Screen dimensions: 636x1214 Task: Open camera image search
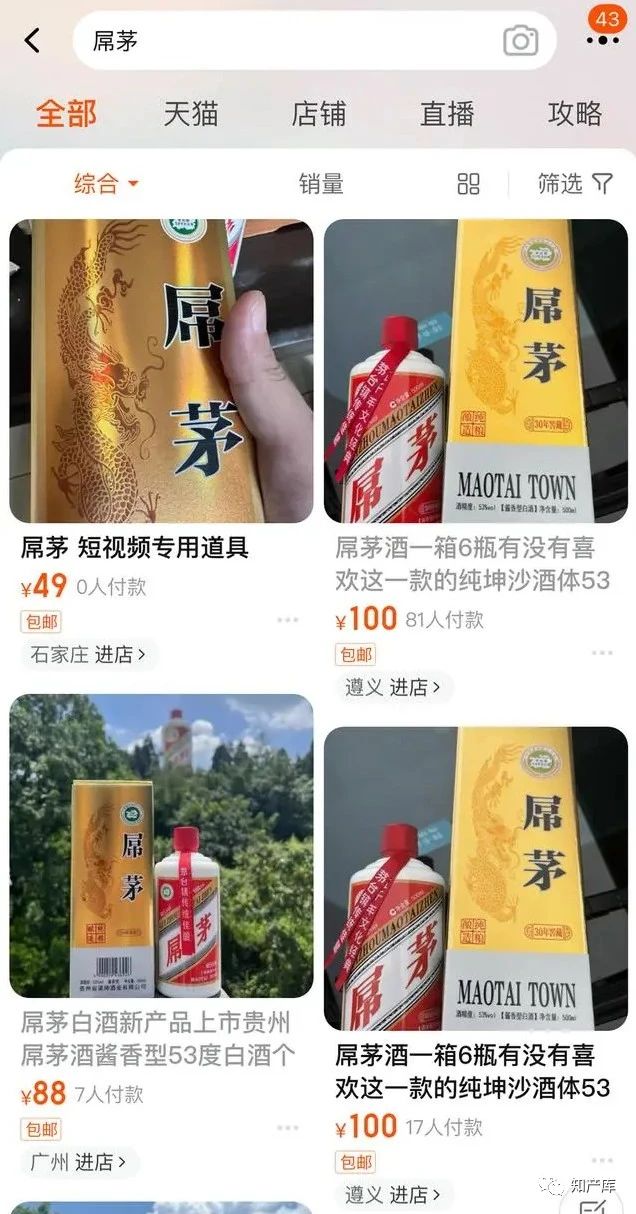click(x=520, y=41)
